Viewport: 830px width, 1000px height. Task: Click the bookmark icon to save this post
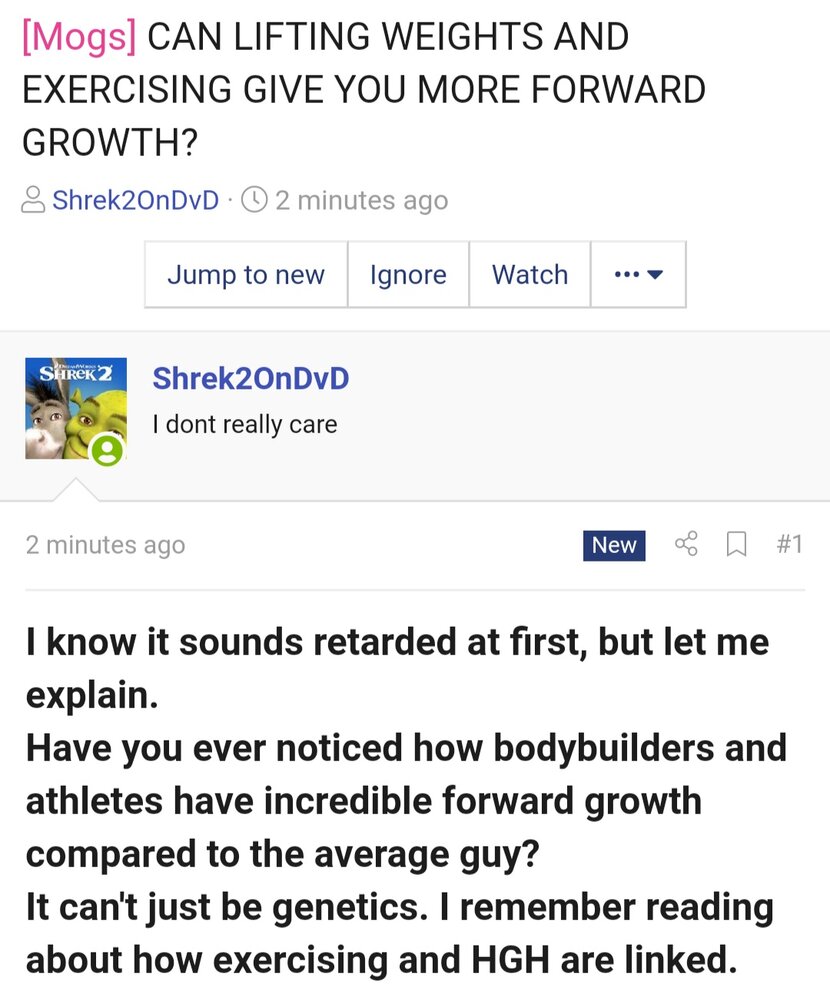coord(737,544)
